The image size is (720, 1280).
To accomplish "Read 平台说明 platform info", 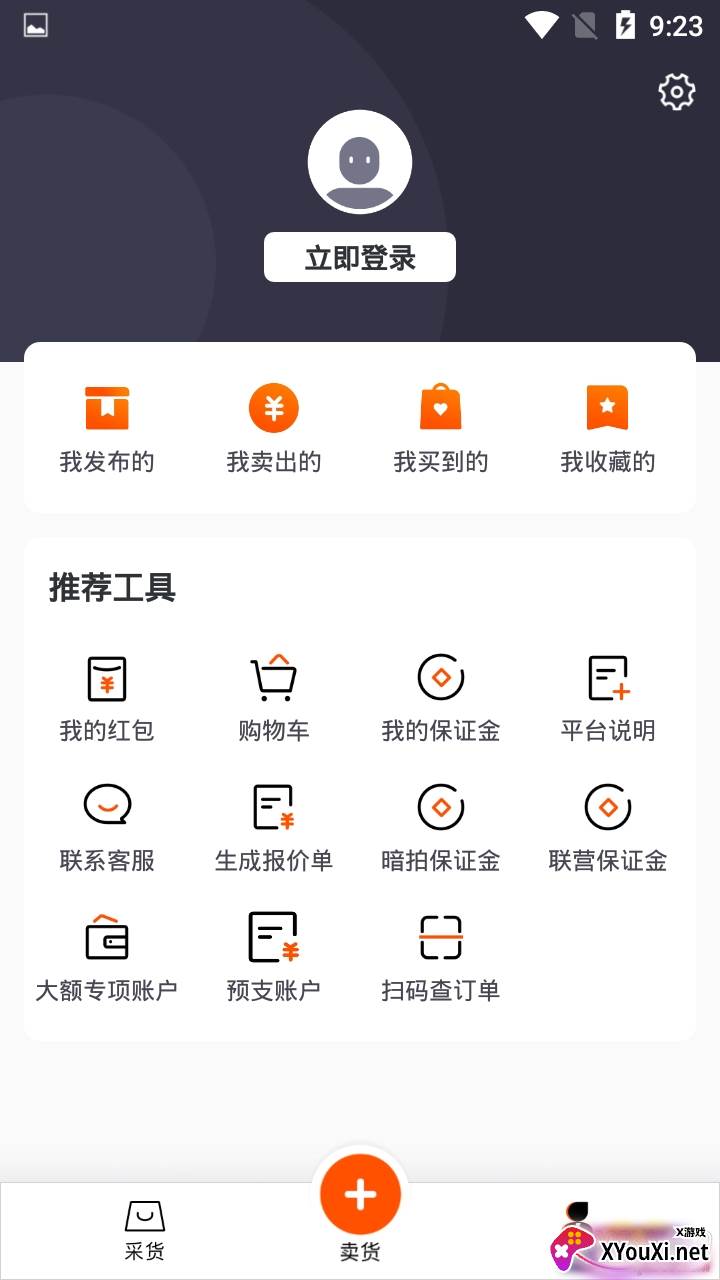I will tap(608, 698).
